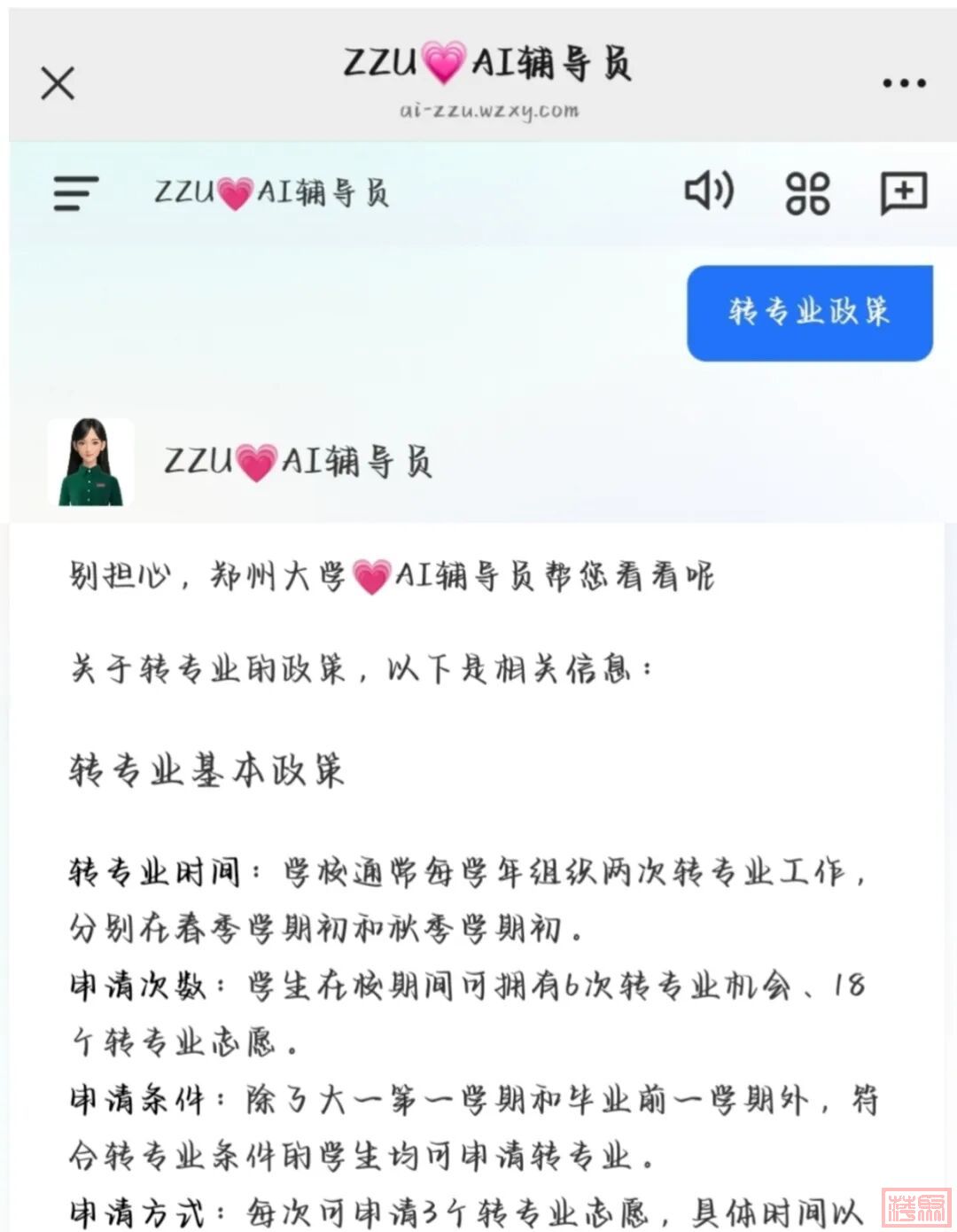Screen dimensions: 957x1232
Task: Close the ZZU AI辅导员 web page
Action: tap(58, 84)
